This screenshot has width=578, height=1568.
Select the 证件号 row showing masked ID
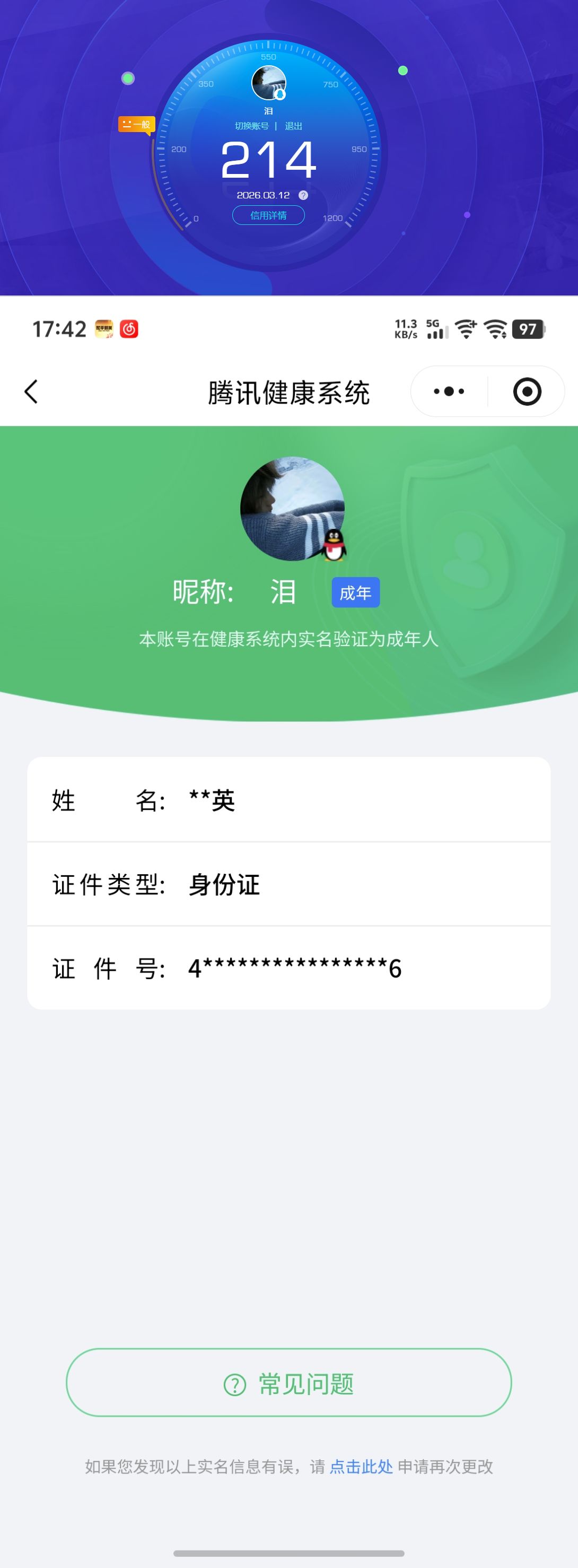tap(289, 969)
